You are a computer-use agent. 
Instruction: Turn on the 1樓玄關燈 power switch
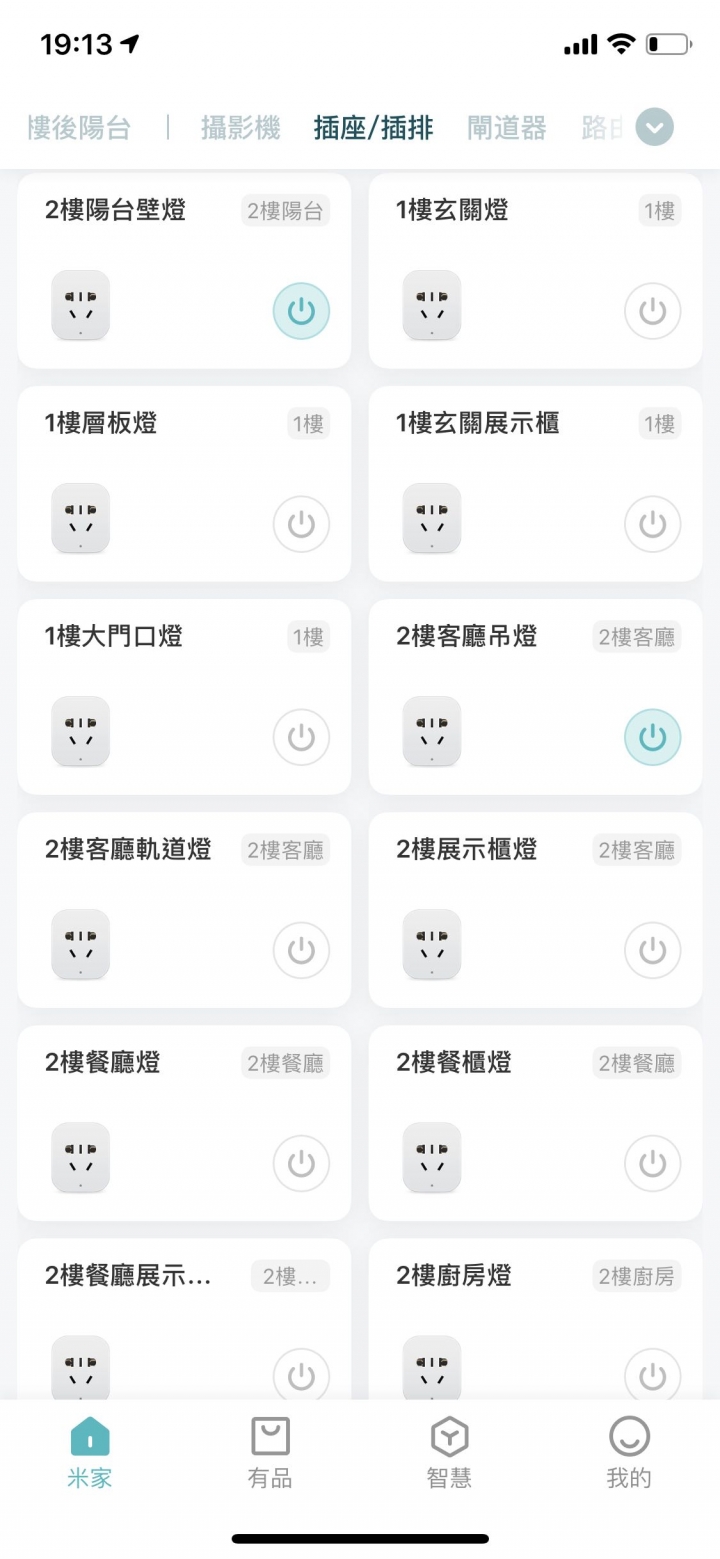point(652,311)
